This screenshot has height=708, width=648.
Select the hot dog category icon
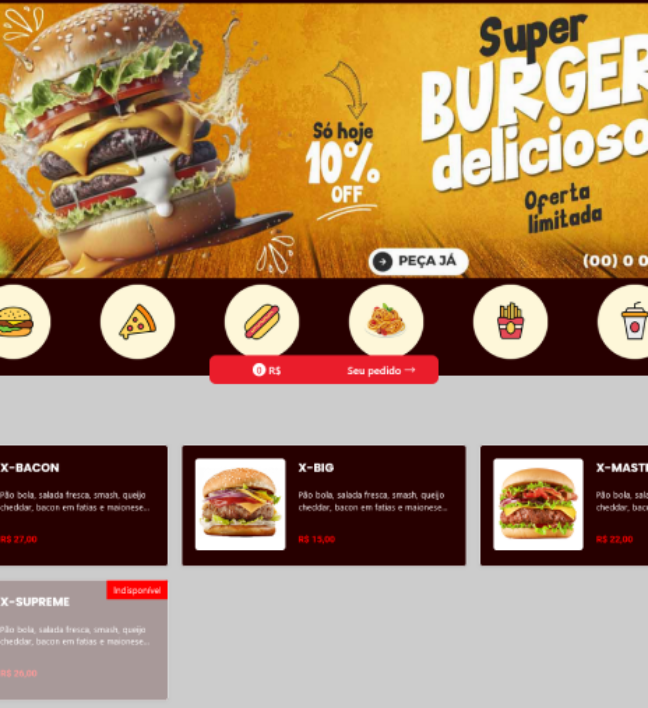[262, 322]
